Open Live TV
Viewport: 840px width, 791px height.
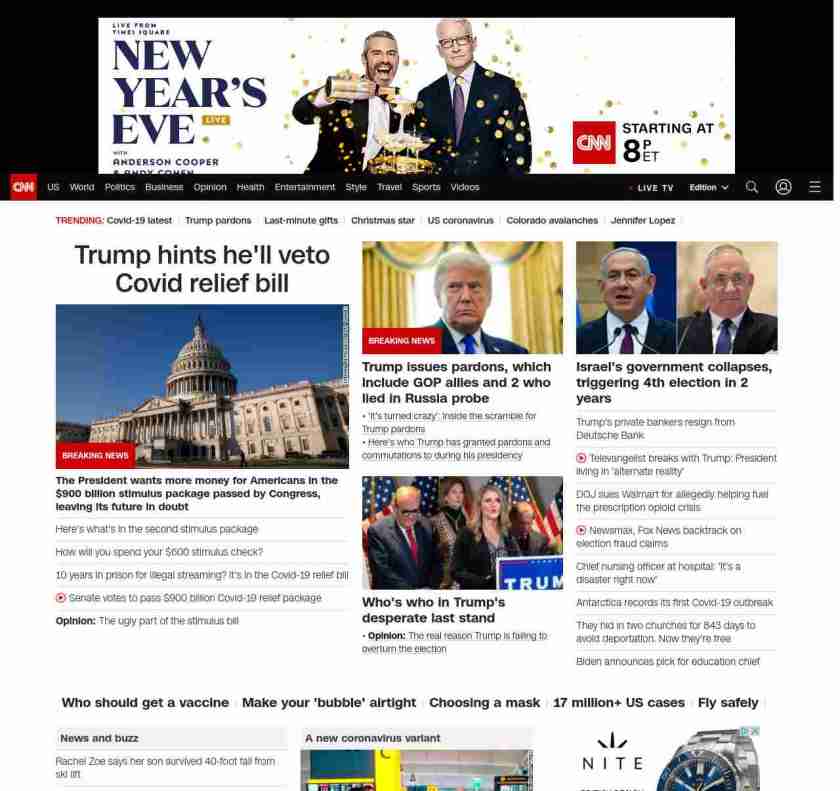[655, 188]
